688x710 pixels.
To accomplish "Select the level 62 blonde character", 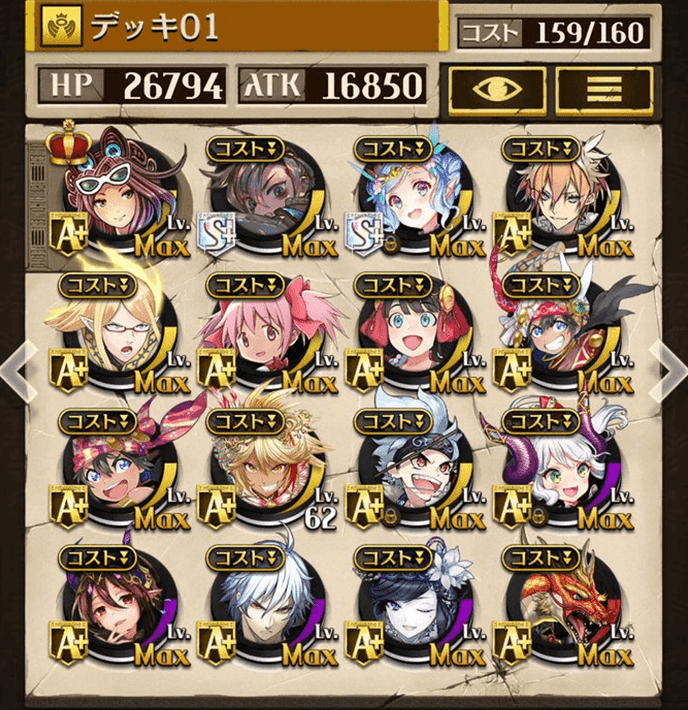I will point(262,470).
